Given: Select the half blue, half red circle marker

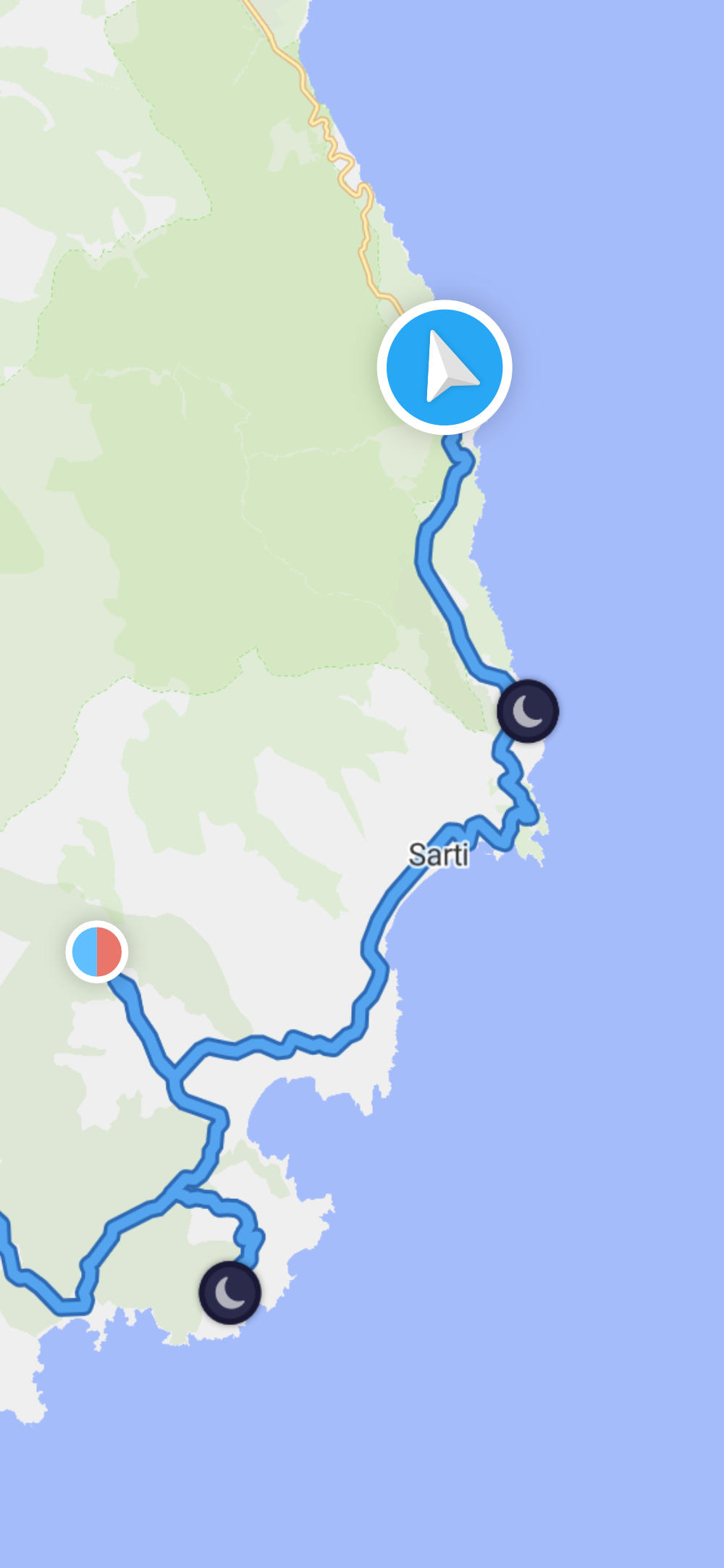Looking at the screenshot, I should click(97, 952).
